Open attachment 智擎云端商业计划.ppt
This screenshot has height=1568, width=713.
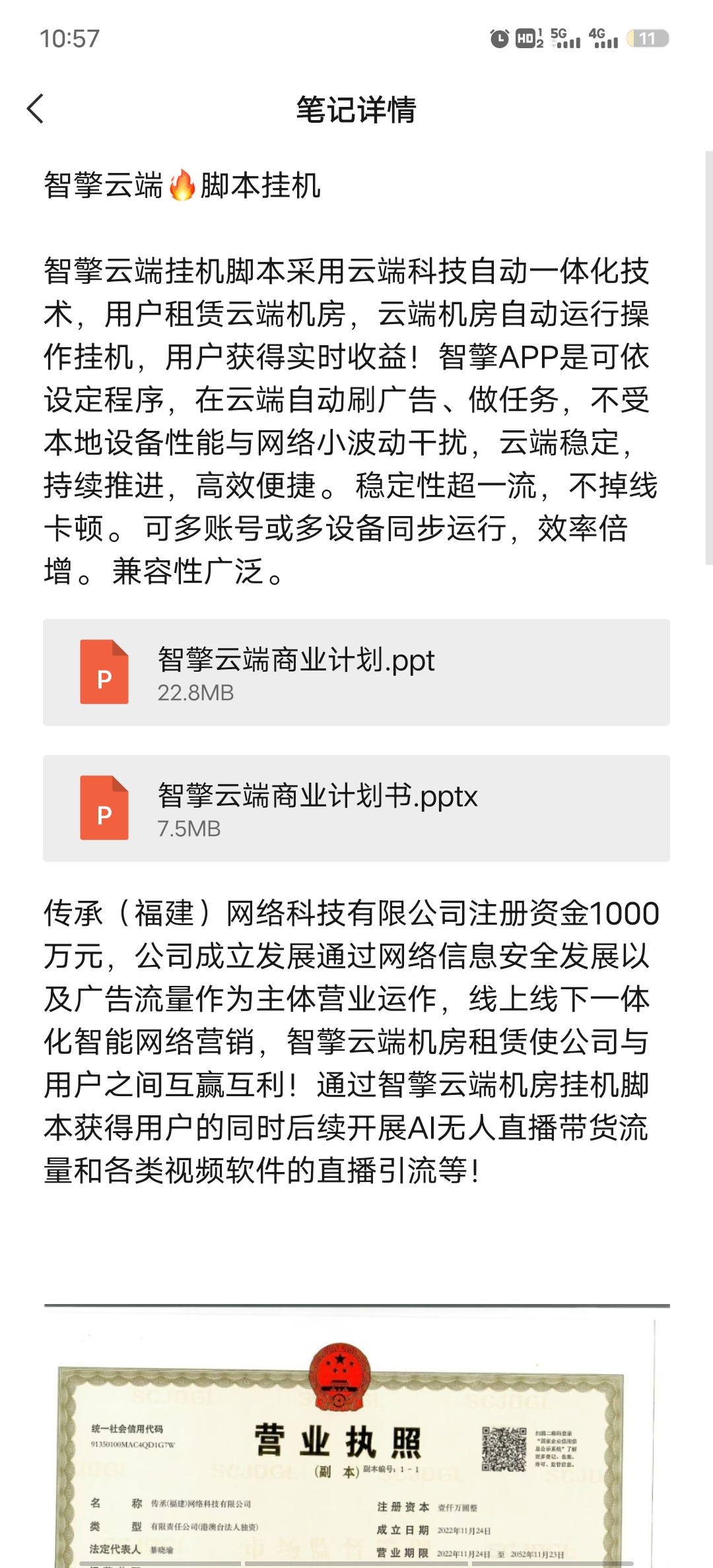[x=297, y=663]
